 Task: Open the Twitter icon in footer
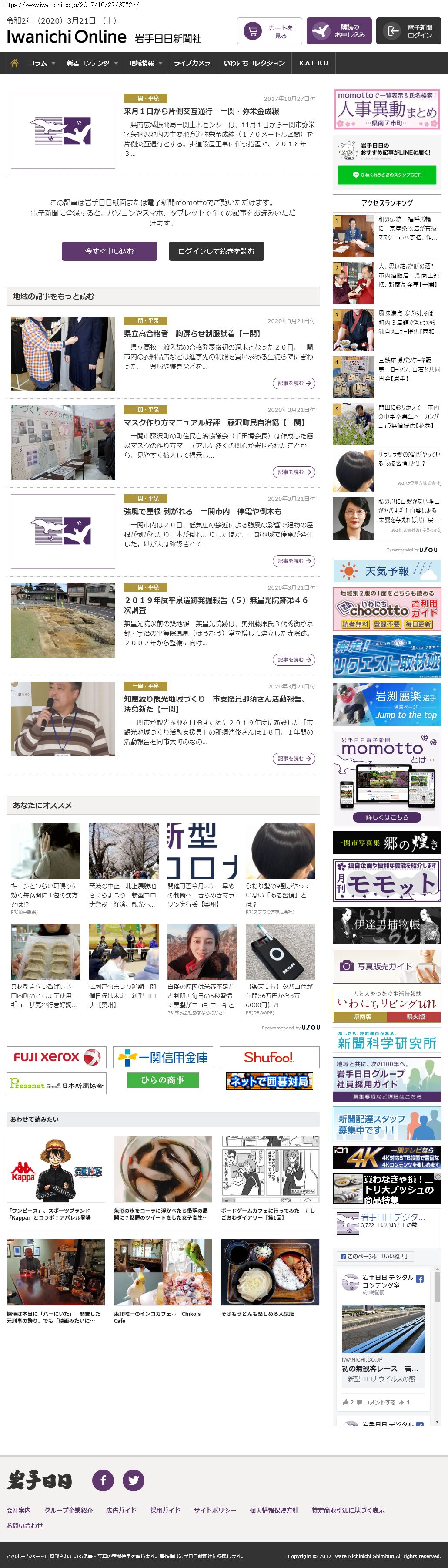[x=134, y=1480]
